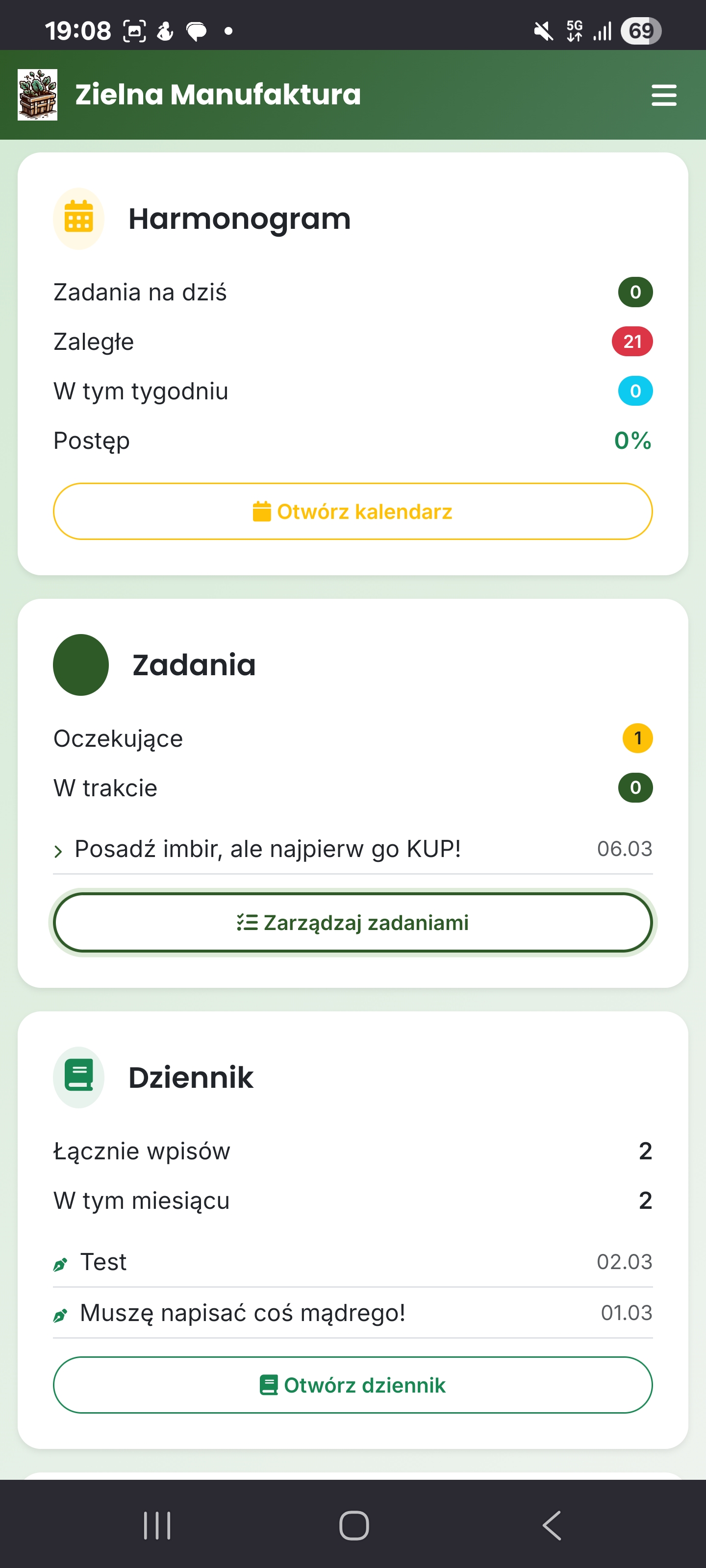
Task: Tap Zarządzaj zadaniami button
Action: coord(353,922)
